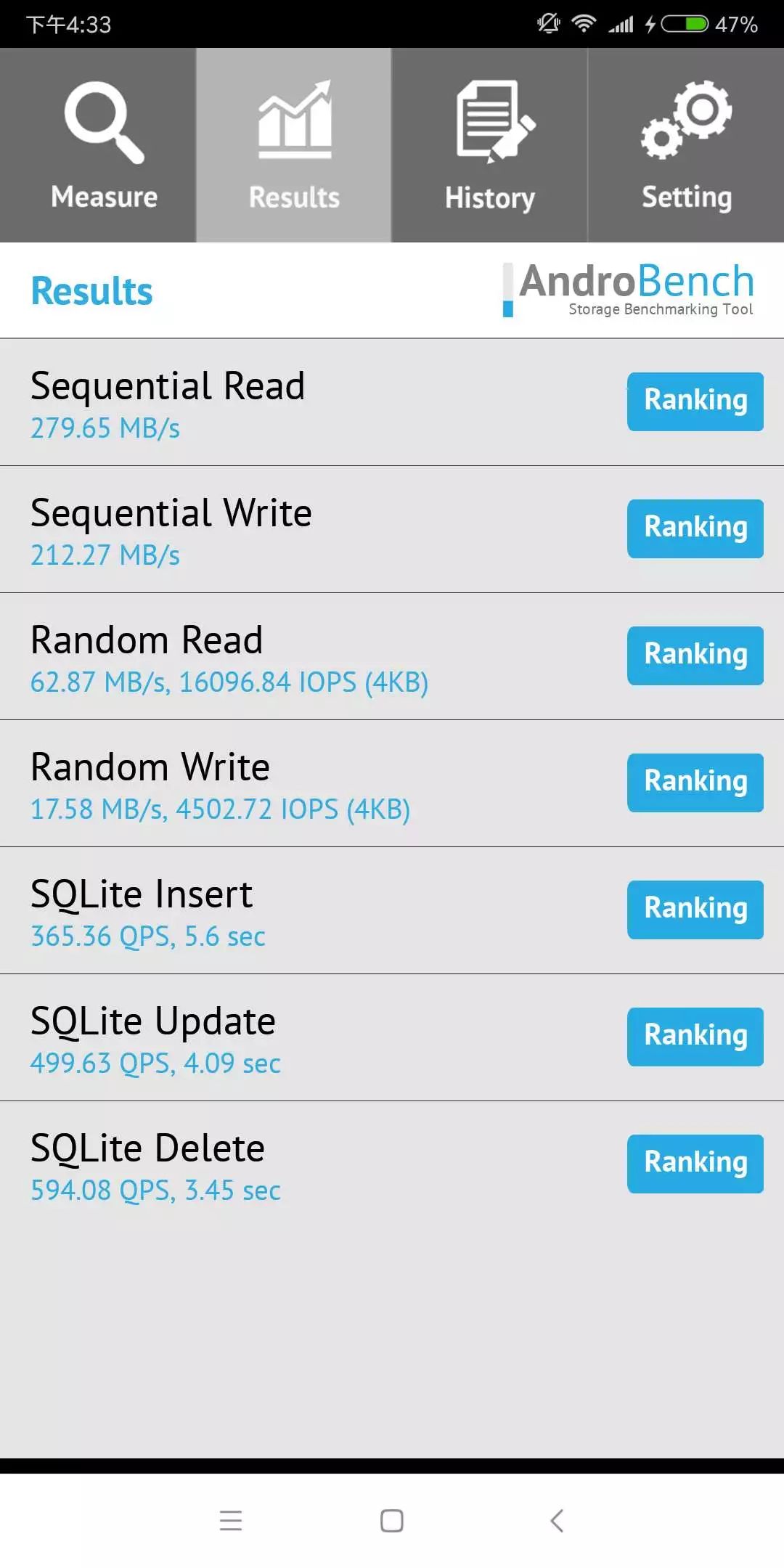Show the Random Read ranking
The height and width of the screenshot is (1568, 784).
(x=695, y=656)
